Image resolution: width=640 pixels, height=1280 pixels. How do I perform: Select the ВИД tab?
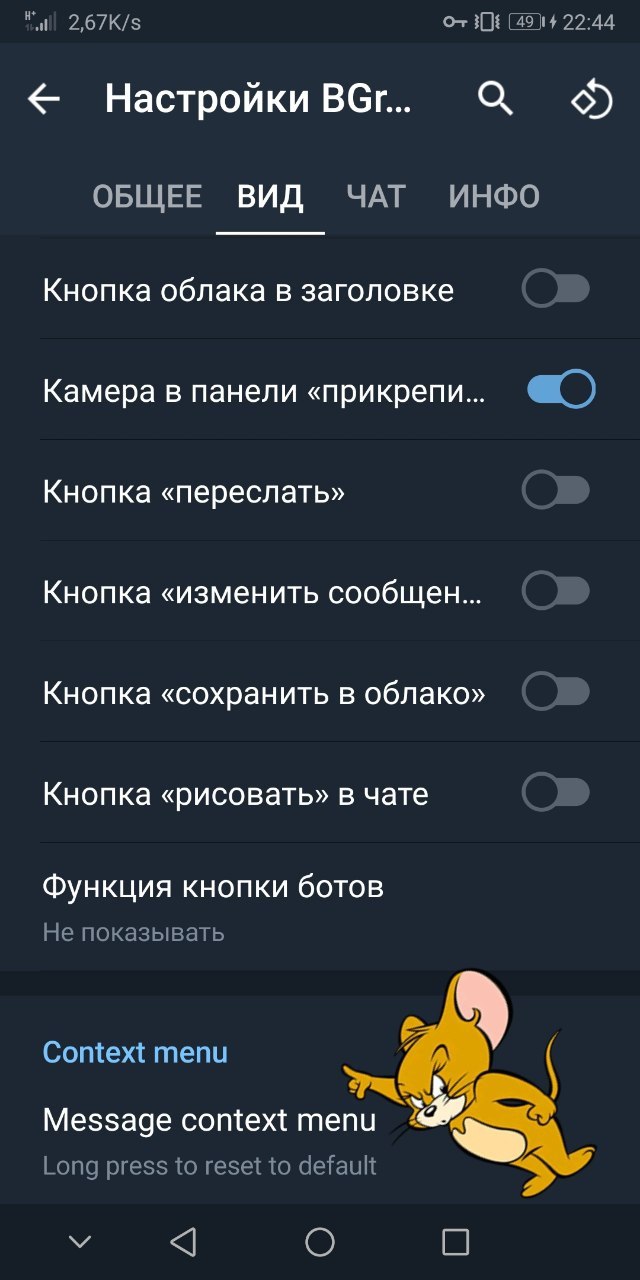270,197
